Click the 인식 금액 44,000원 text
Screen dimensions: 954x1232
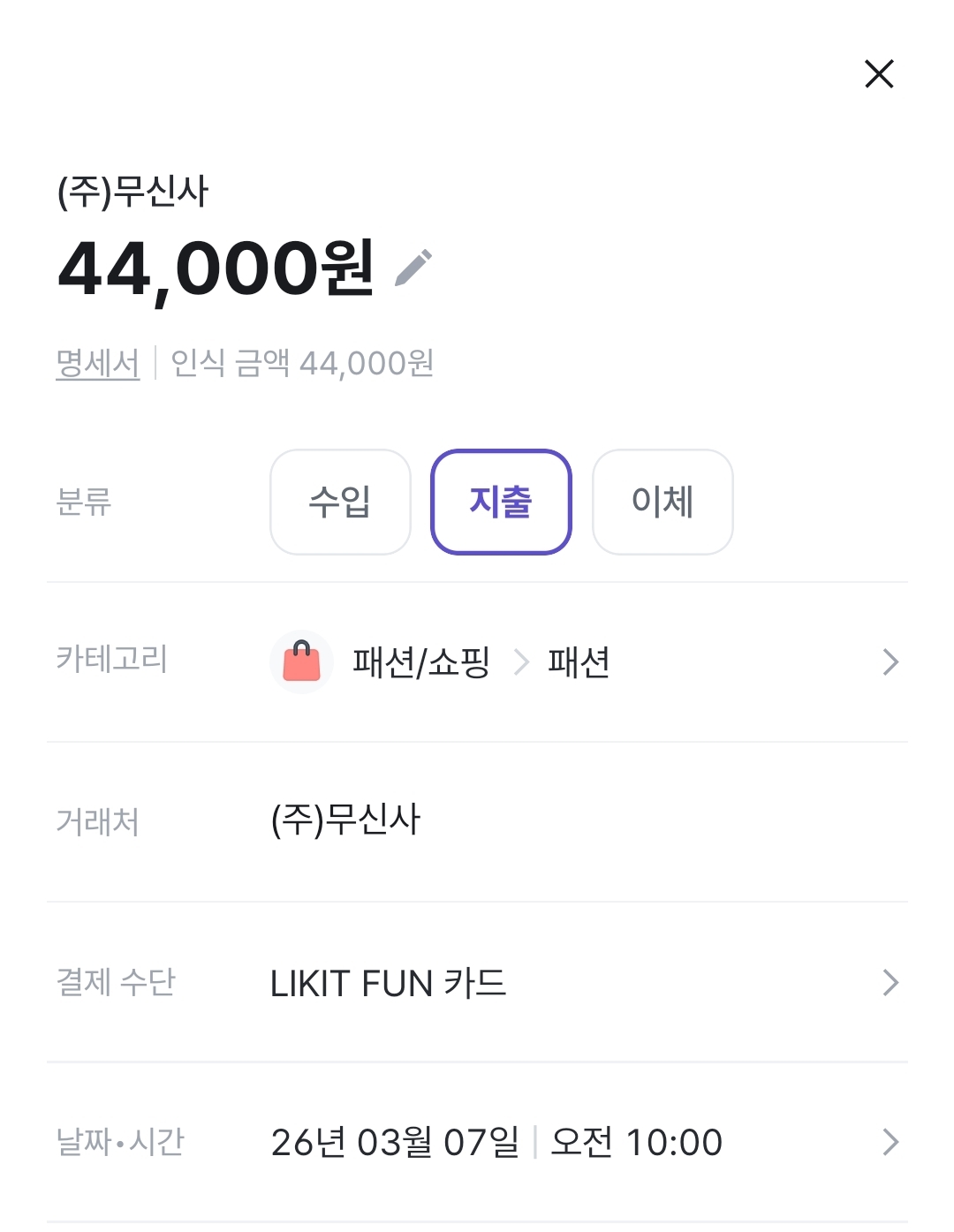[300, 362]
